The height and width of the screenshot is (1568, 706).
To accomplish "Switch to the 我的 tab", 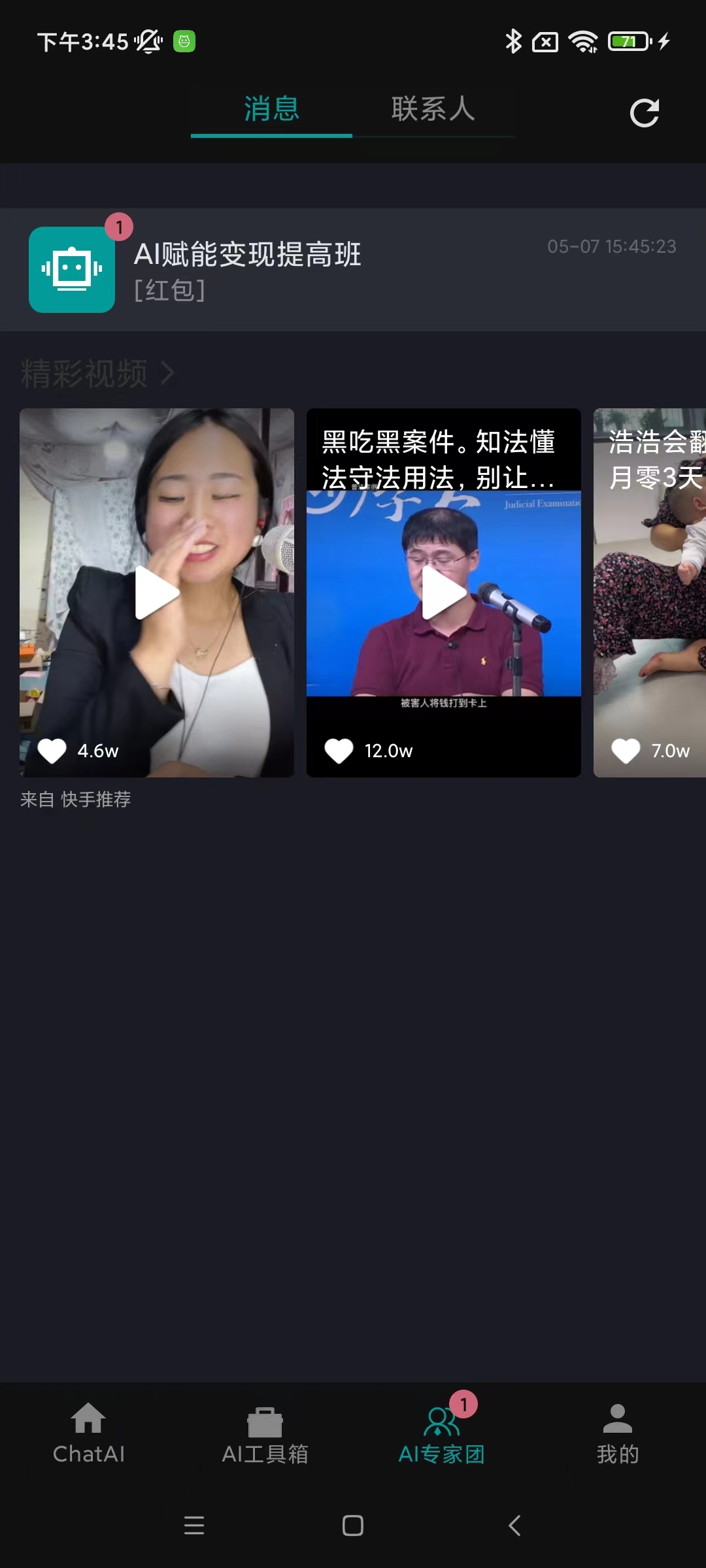I will (618, 1434).
